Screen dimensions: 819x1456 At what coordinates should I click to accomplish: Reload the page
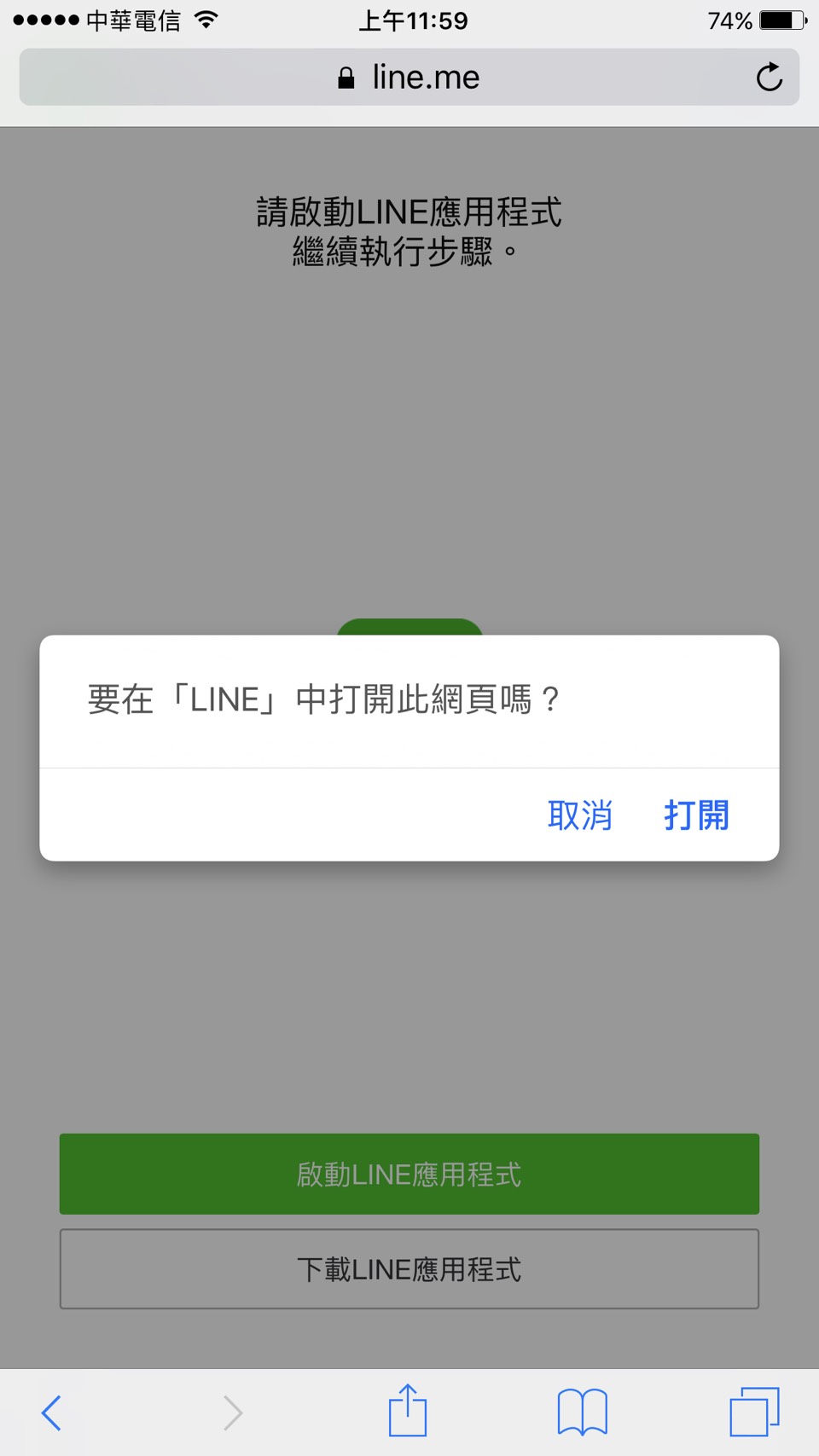pyautogui.click(x=769, y=77)
